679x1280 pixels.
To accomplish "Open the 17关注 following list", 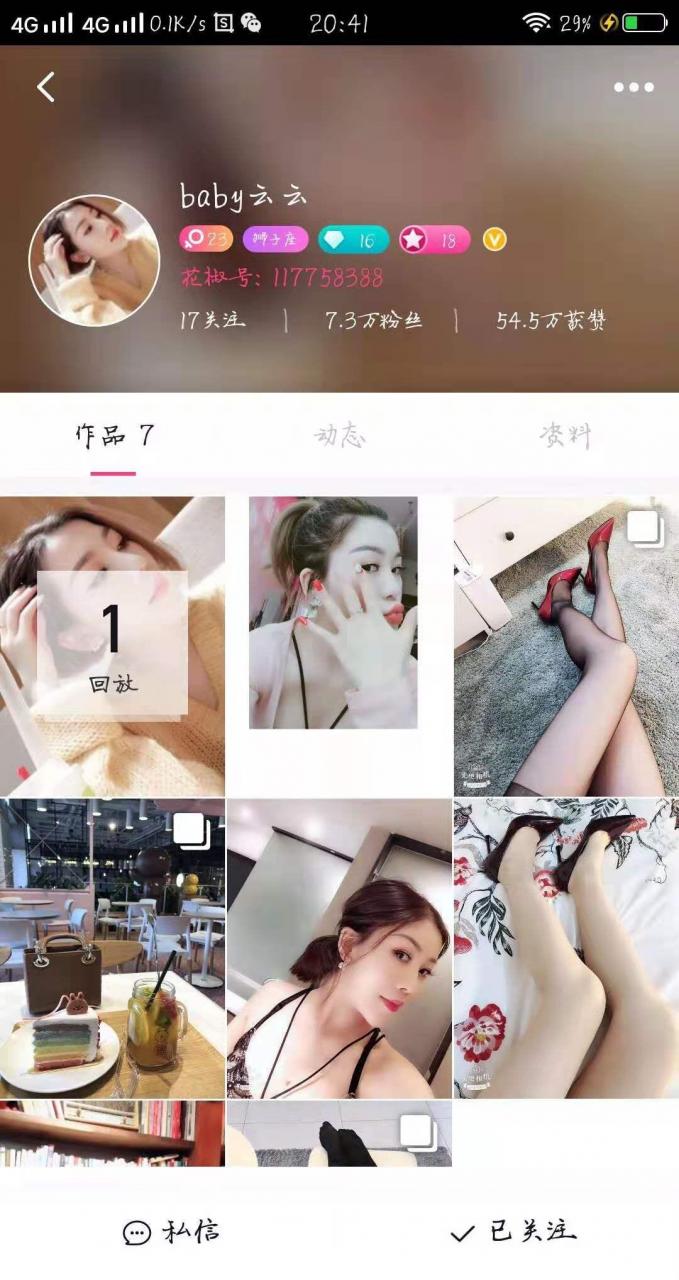I will point(212,321).
